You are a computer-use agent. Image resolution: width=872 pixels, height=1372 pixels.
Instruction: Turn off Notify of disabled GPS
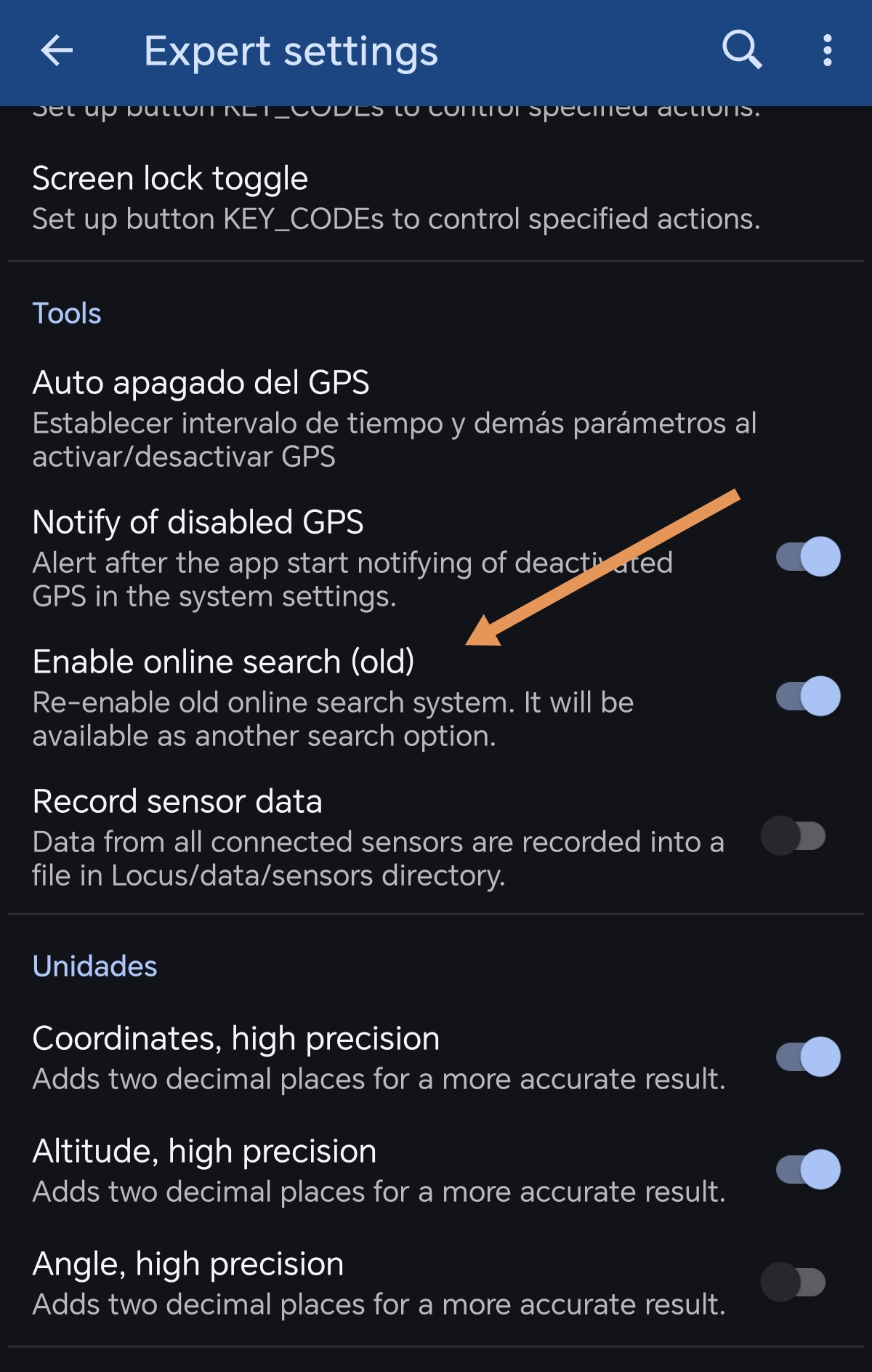point(807,557)
